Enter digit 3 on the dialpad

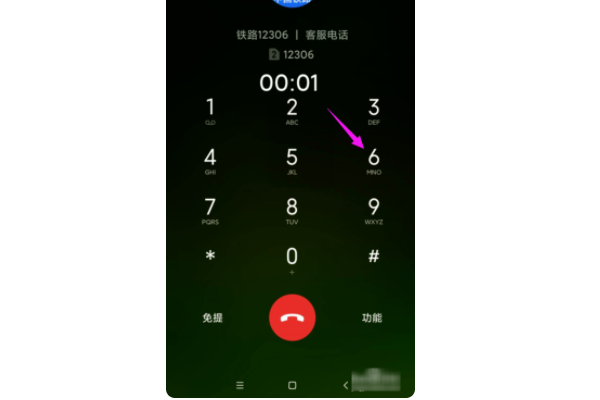click(x=373, y=109)
